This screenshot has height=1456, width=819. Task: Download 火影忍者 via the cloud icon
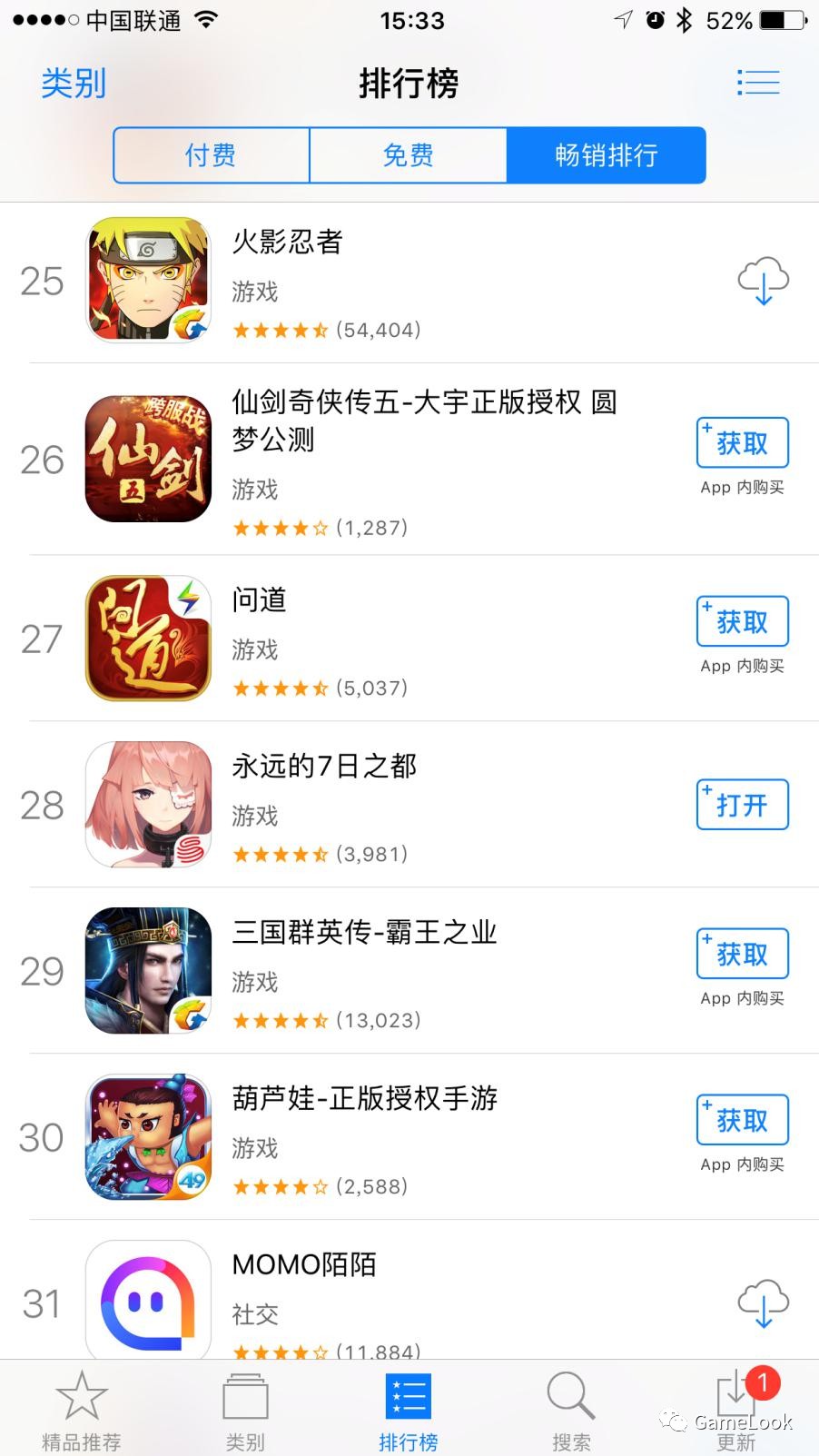763,281
